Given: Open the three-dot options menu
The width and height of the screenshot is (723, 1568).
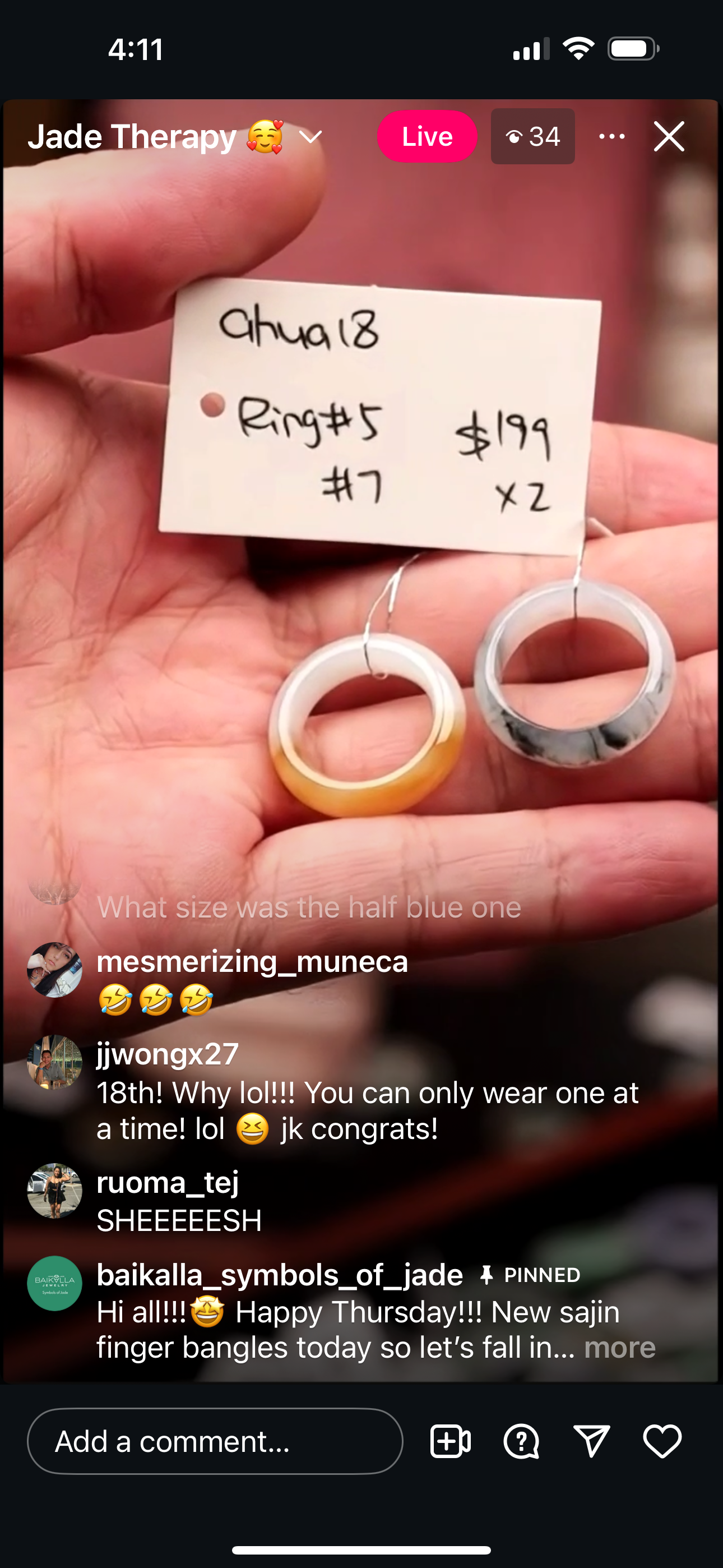Looking at the screenshot, I should click(611, 136).
